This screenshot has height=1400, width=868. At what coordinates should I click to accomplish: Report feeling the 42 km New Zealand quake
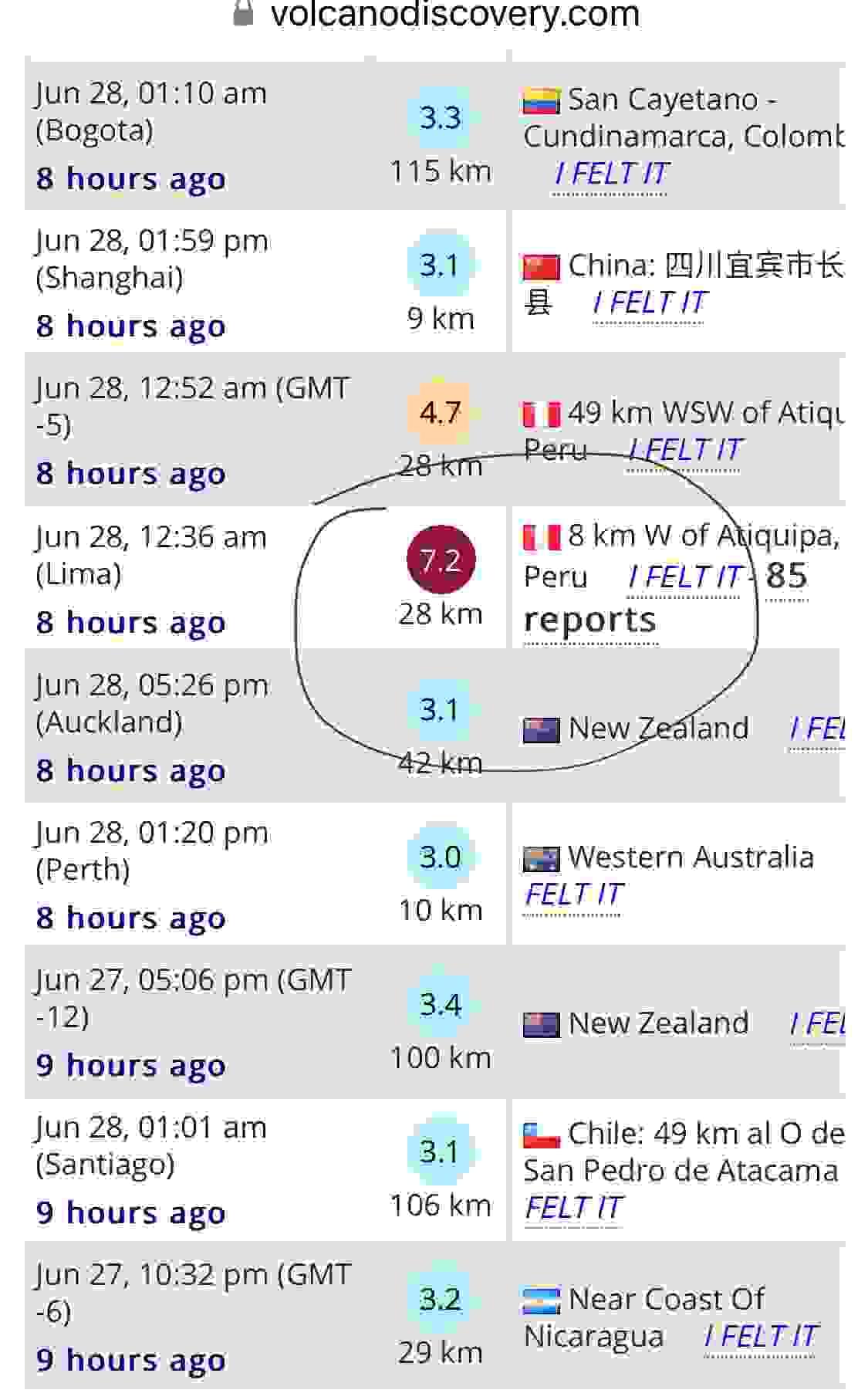coord(816,729)
